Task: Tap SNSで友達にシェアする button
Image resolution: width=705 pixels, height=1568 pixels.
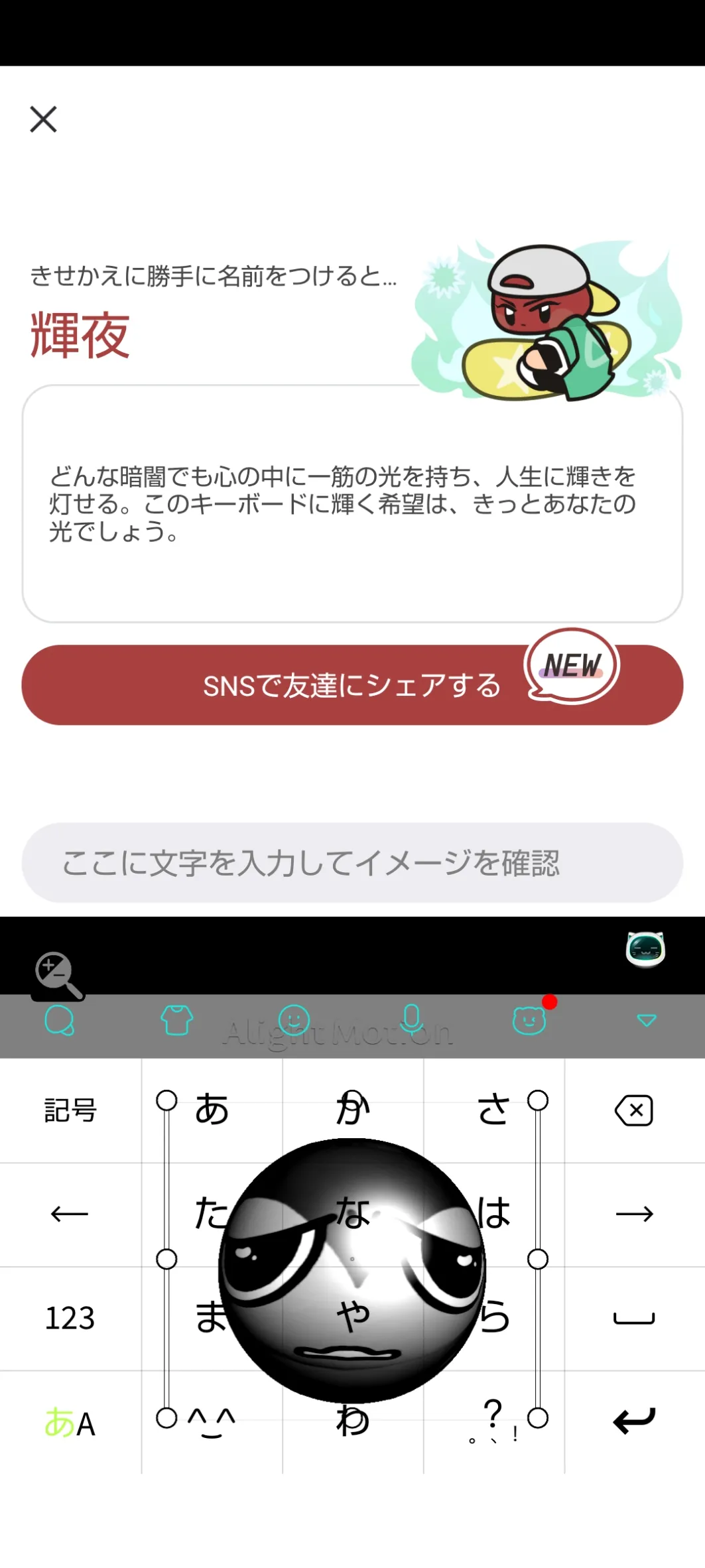Action: coord(352,685)
